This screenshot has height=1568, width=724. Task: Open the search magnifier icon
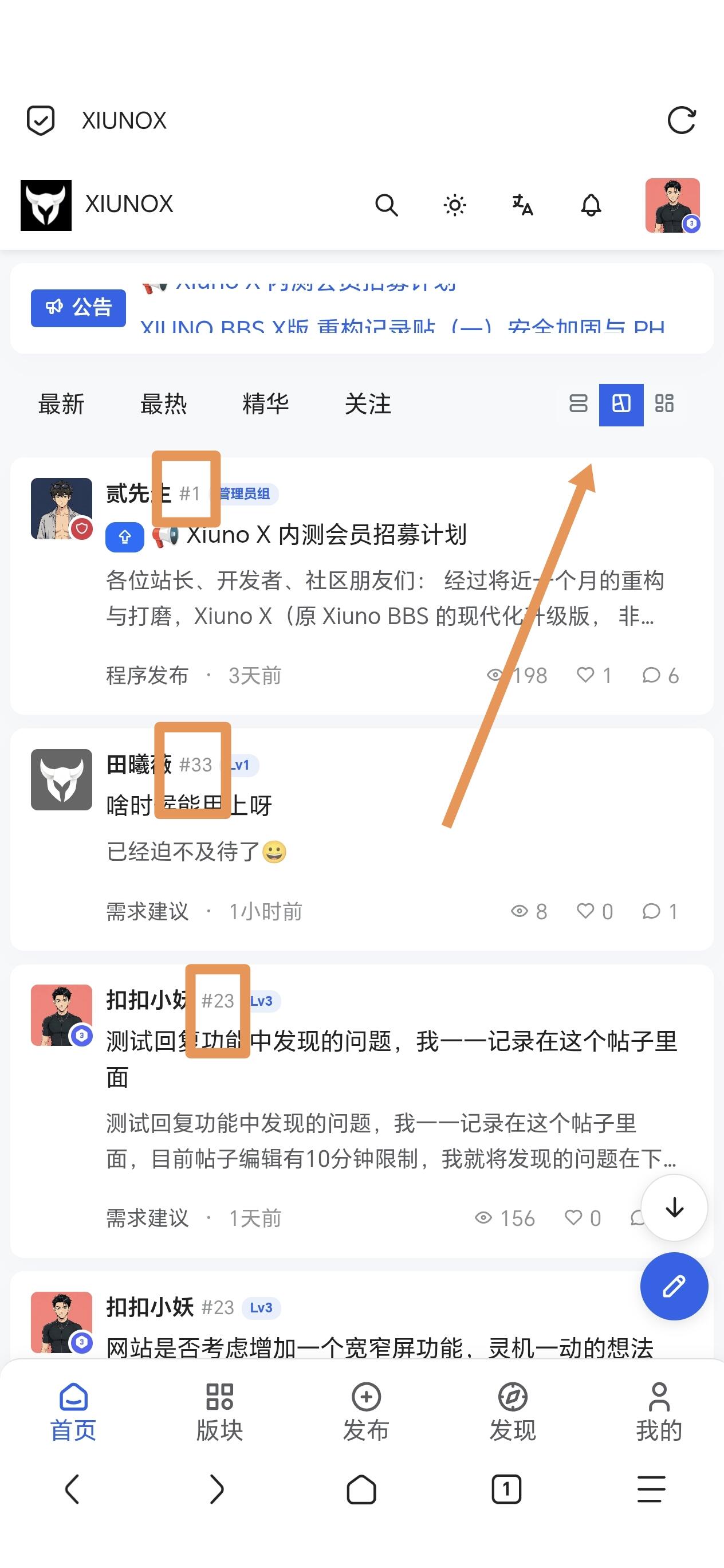click(x=386, y=205)
